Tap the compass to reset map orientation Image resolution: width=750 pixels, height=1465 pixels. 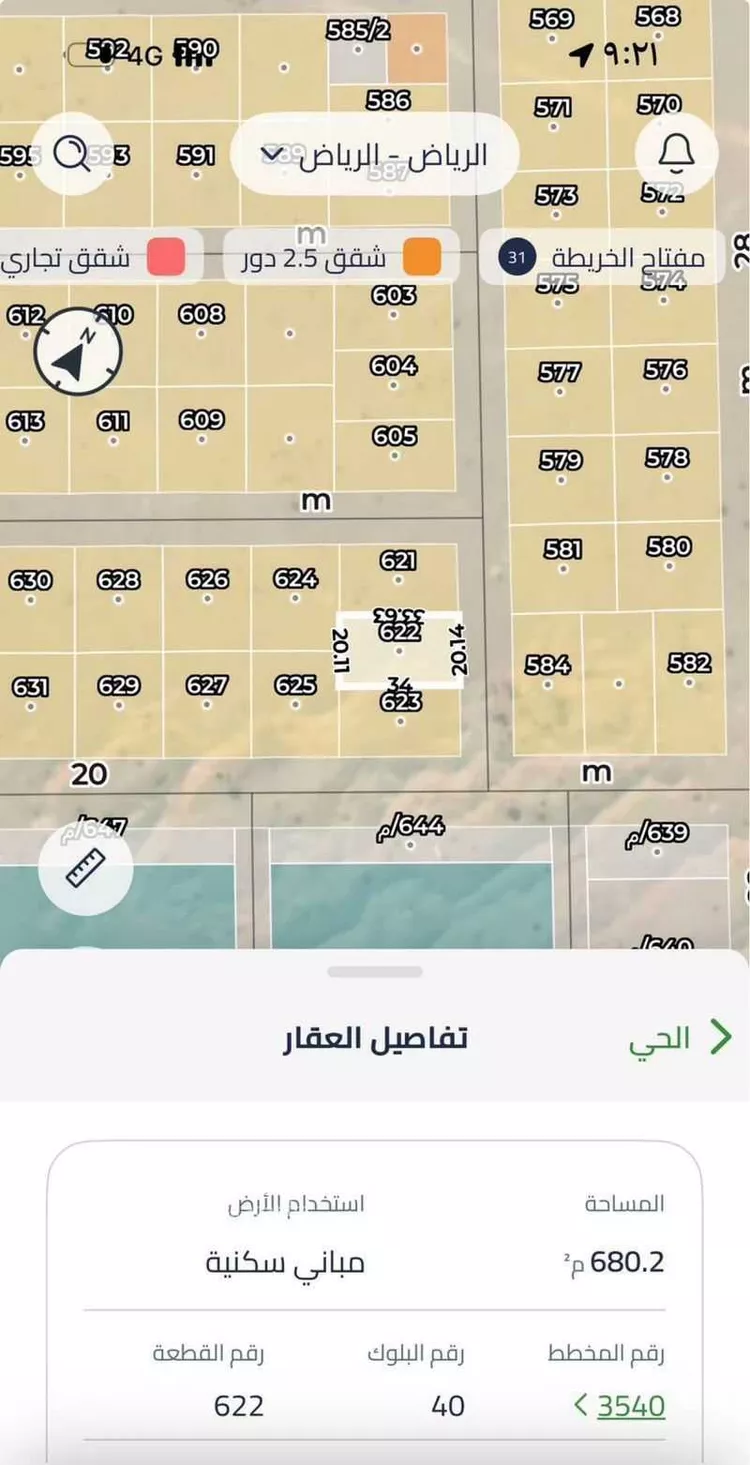tap(79, 351)
